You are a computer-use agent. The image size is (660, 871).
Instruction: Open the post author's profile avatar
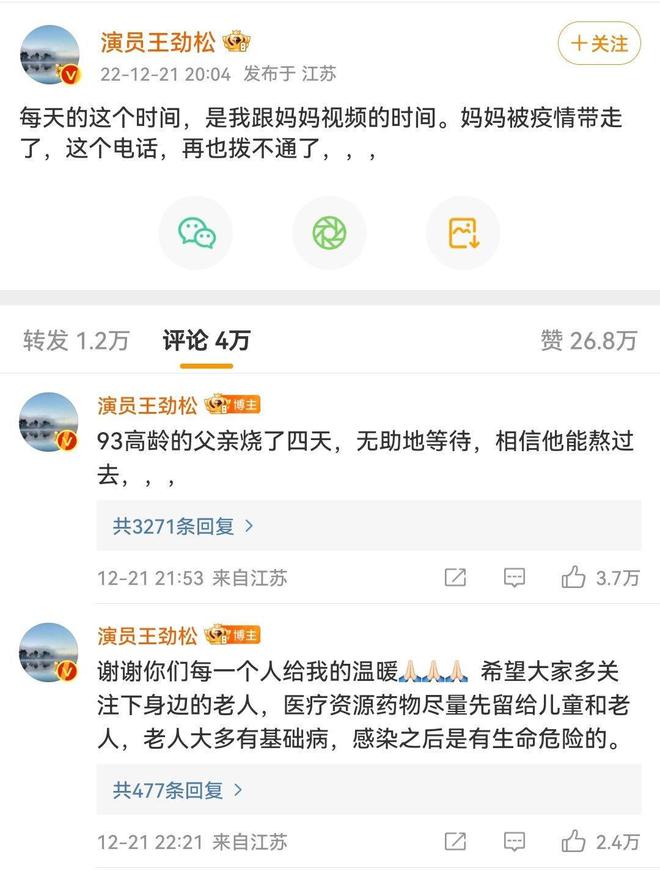pyautogui.click(x=49, y=54)
